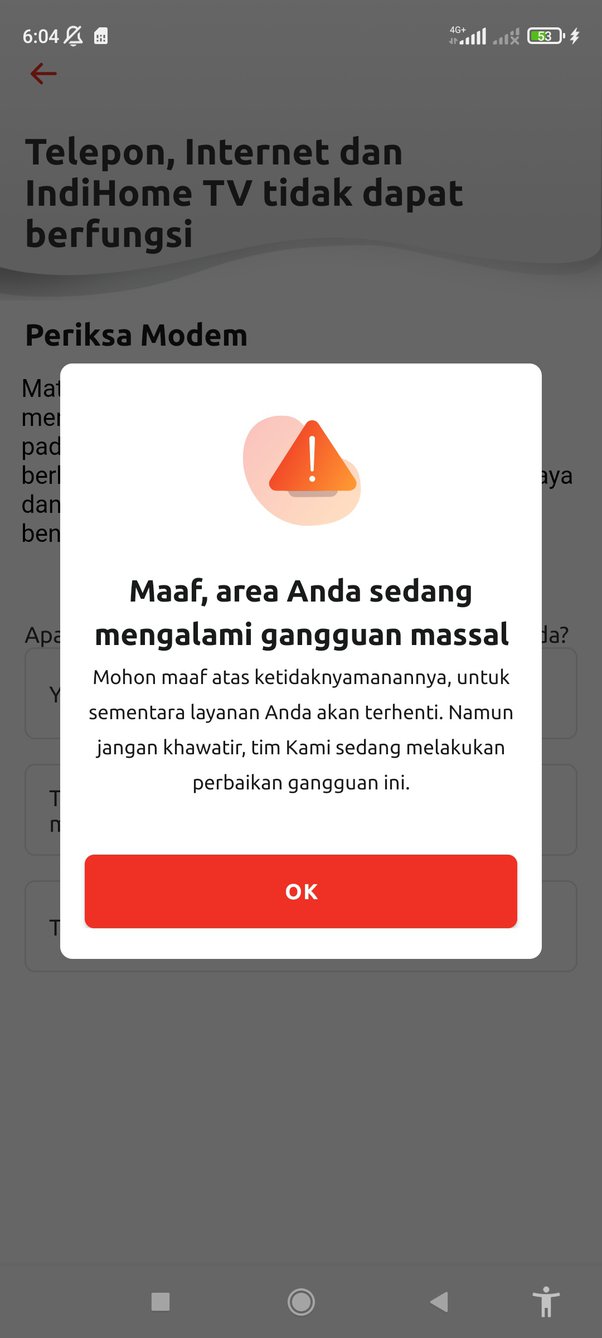This screenshot has width=602, height=1338.
Task: Open the accessibility shortcut icon
Action: point(546,1301)
